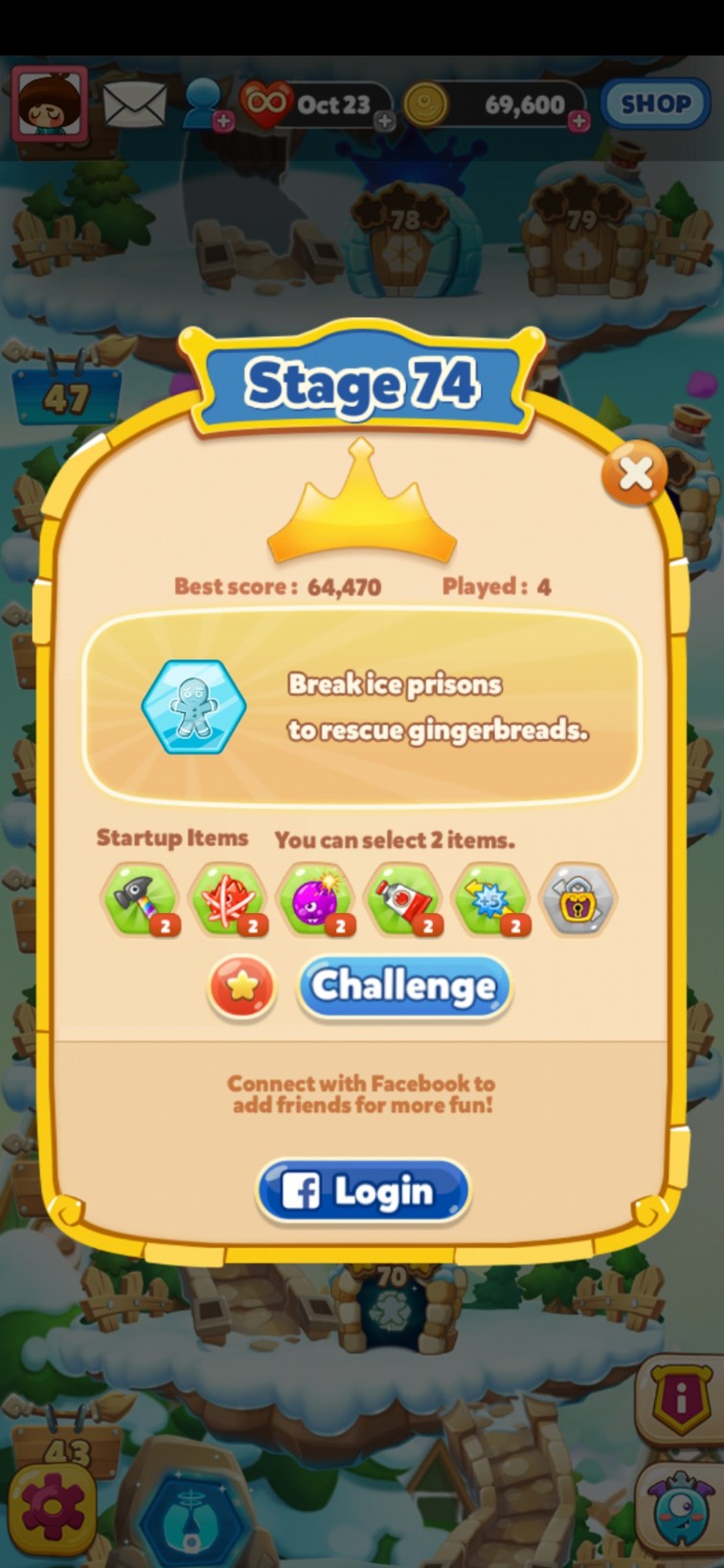Select the red paint tube startup item
Screen dimensions: 724x1568
click(404, 900)
